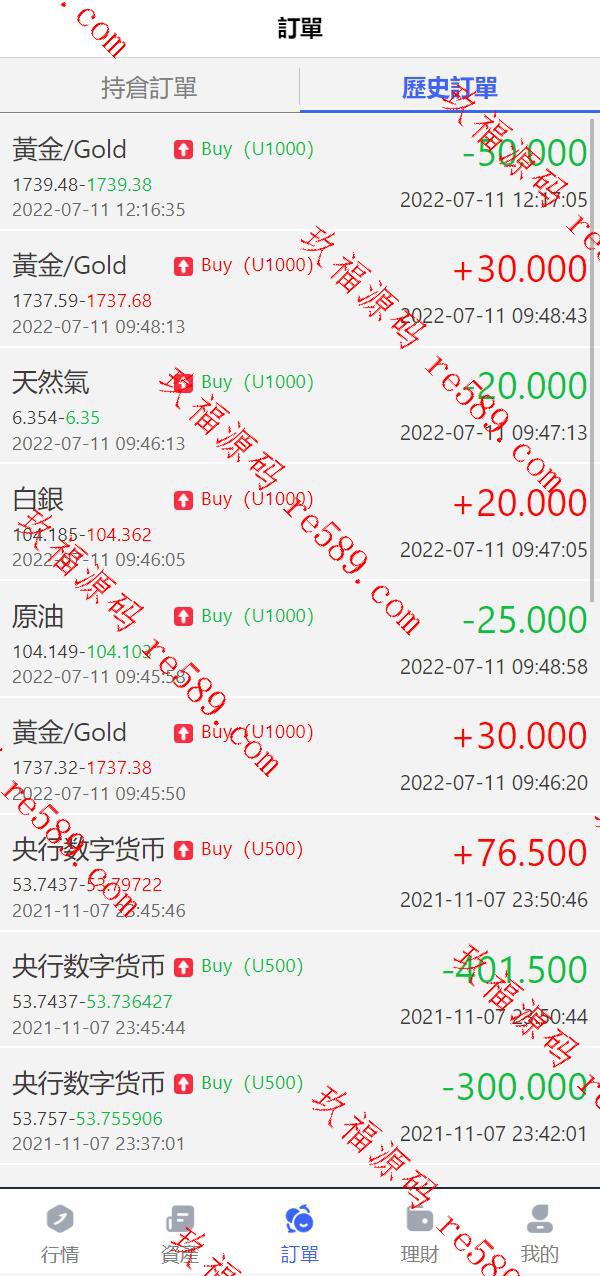Open the 理財 bottom tab
600x1276 pixels.
click(420, 1234)
